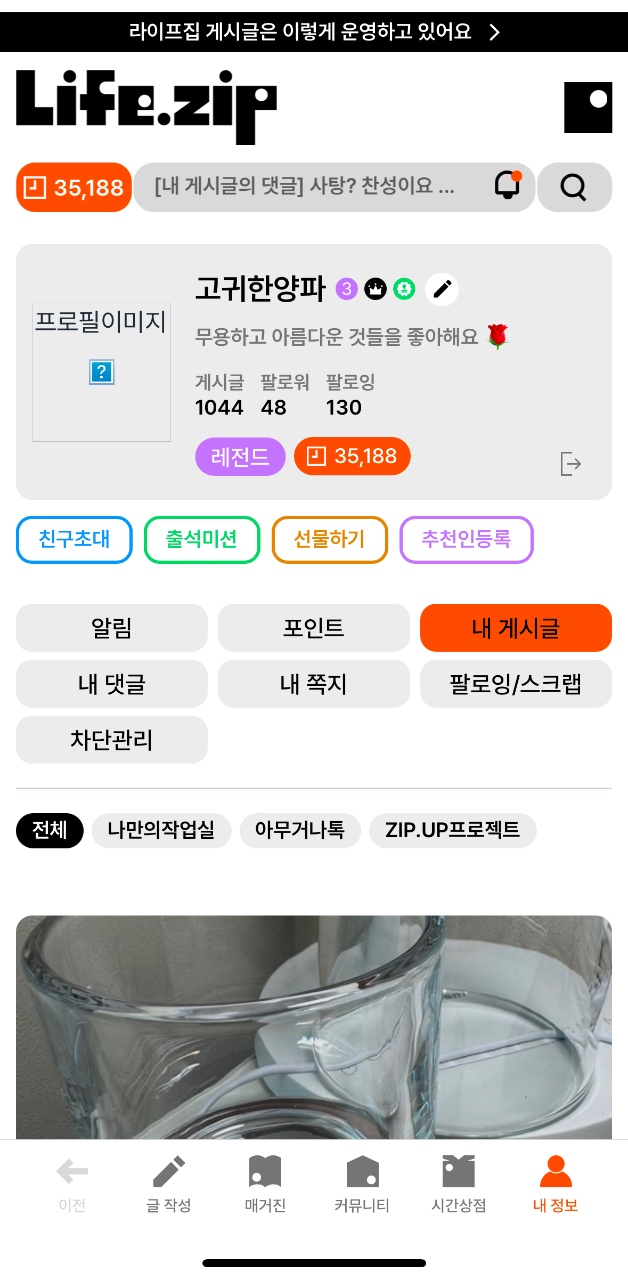Edit profile with the pencil icon
This screenshot has width=628, height=1280.
pos(442,290)
